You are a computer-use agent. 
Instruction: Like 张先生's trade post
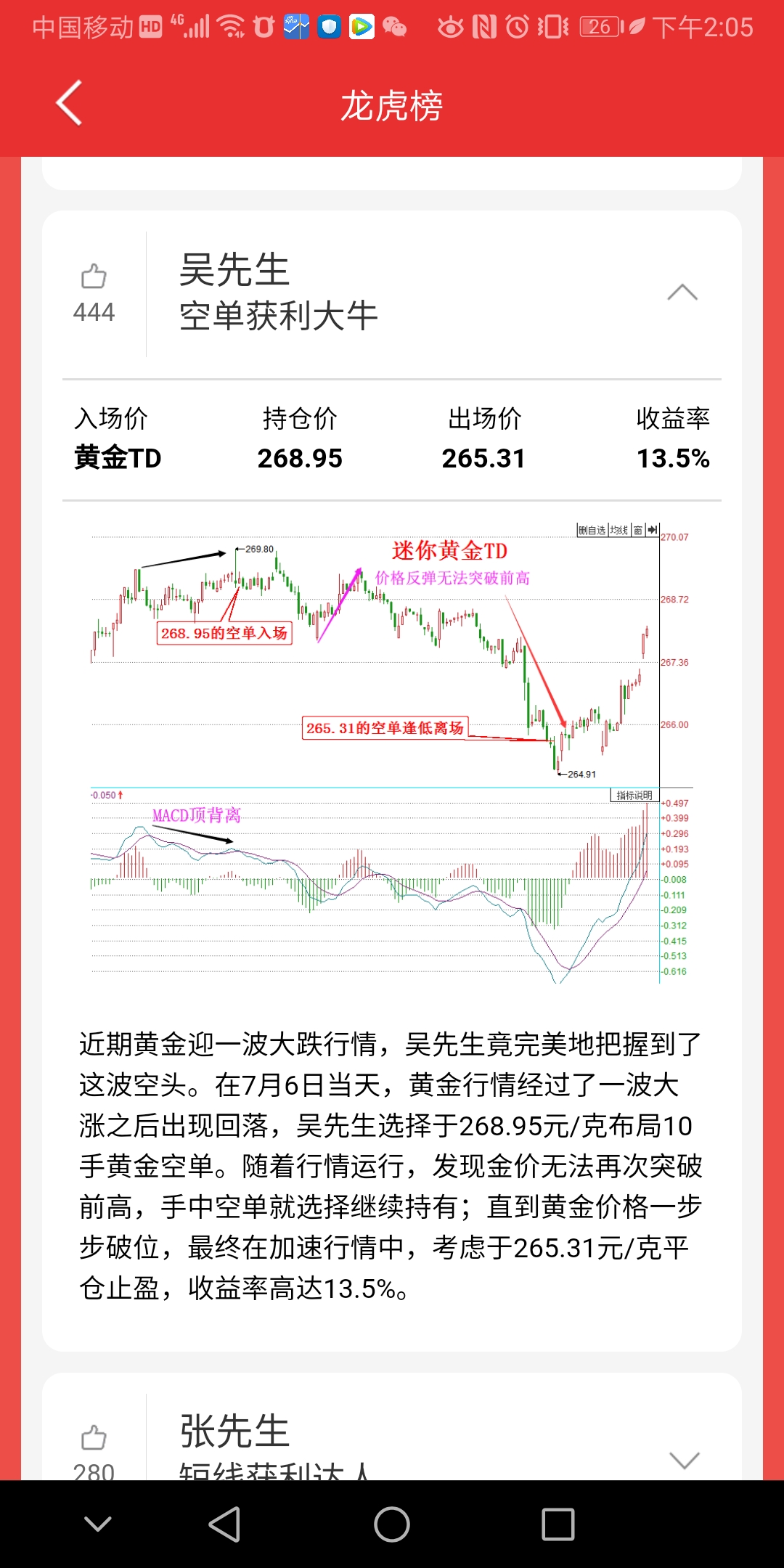tap(94, 1437)
